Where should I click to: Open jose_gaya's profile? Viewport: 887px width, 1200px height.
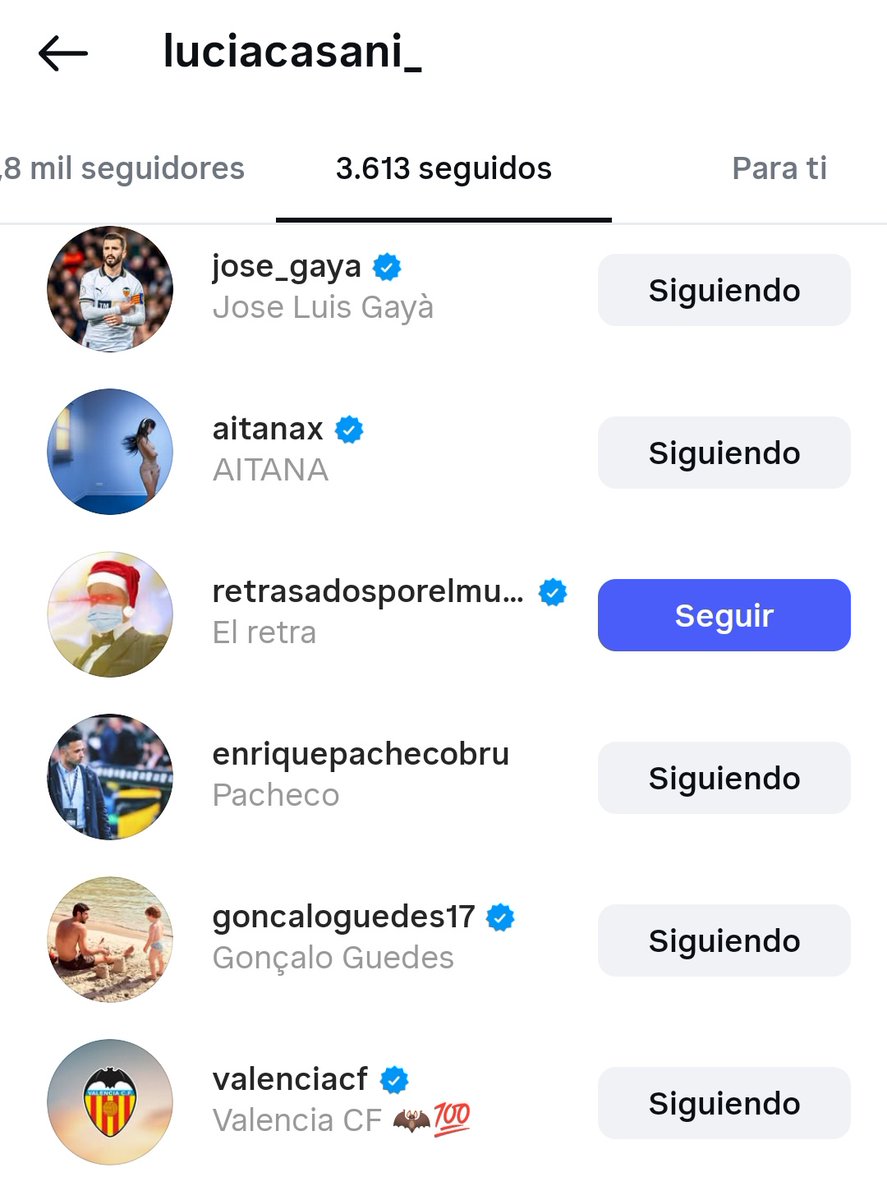pyautogui.click(x=286, y=267)
